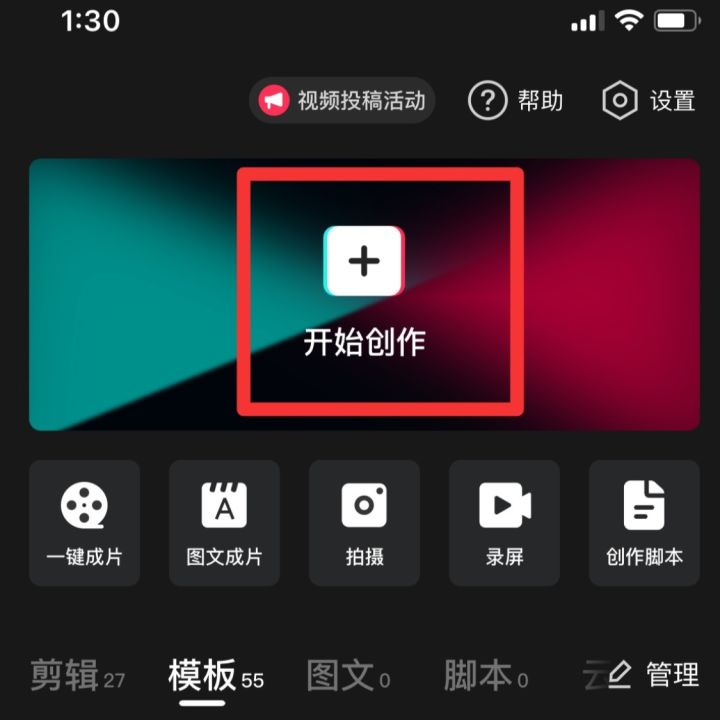Open the 帮助 help page
The height and width of the screenshot is (720, 720).
pyautogui.click(x=516, y=100)
